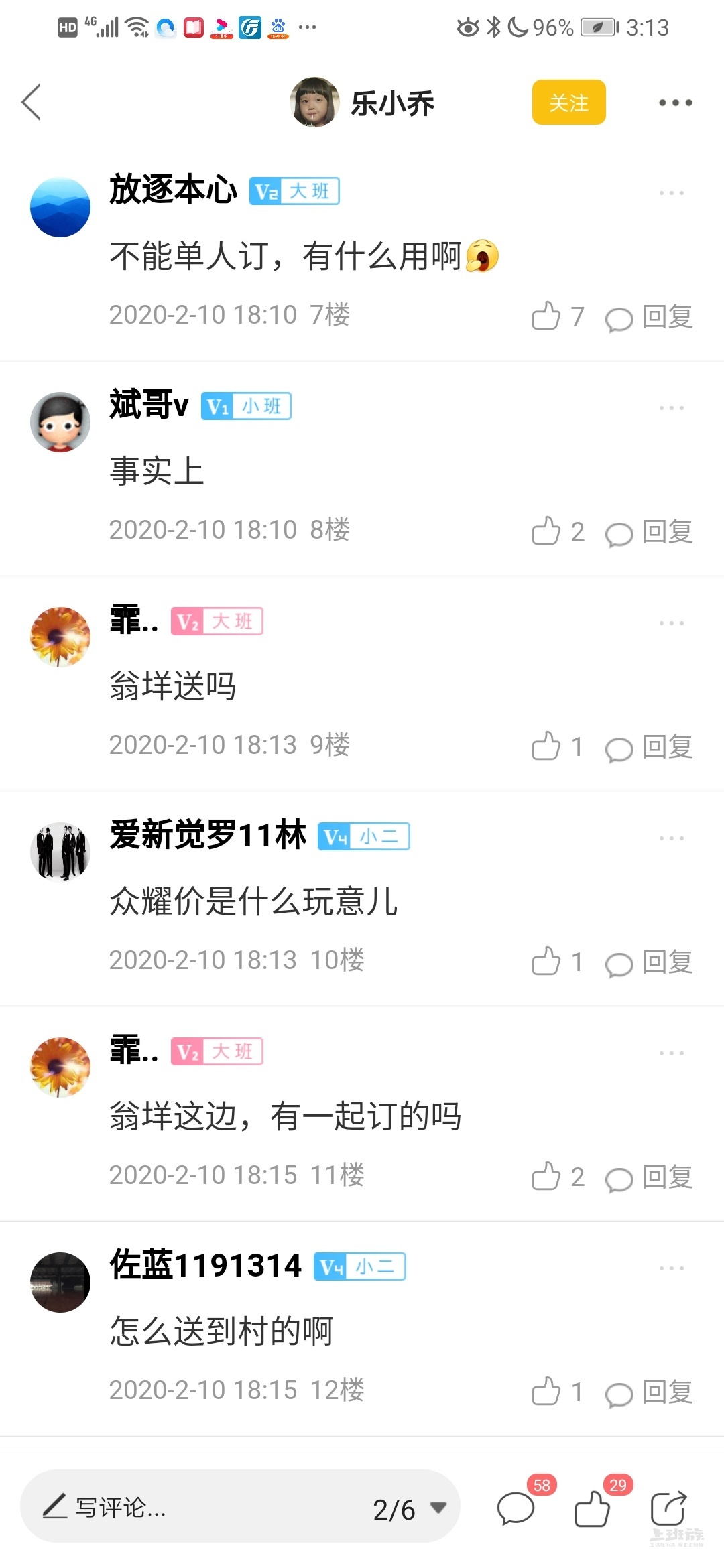724x1568 pixels.
Task: Reply to 放逐本心's comment
Action: (x=650, y=317)
